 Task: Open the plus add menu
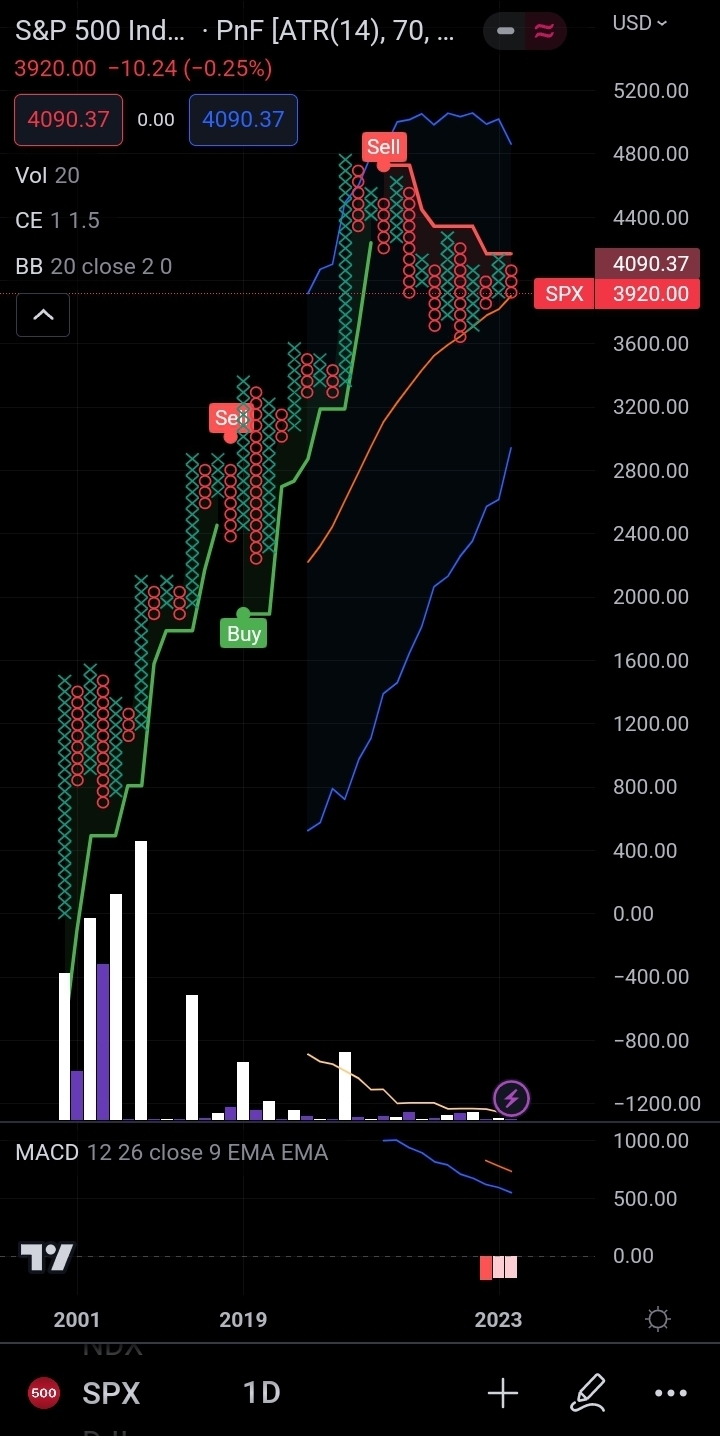point(502,1392)
